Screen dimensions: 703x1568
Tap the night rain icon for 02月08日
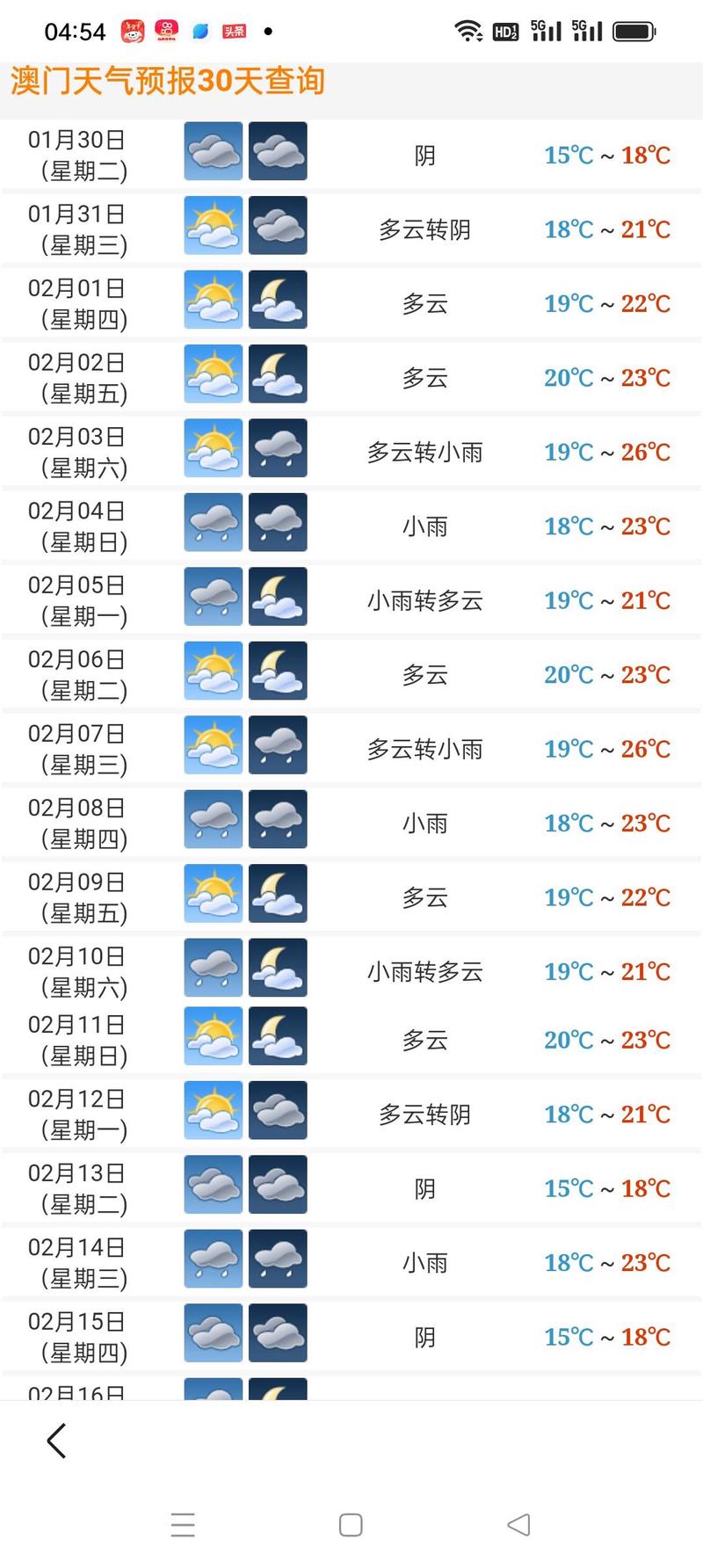pos(278,819)
